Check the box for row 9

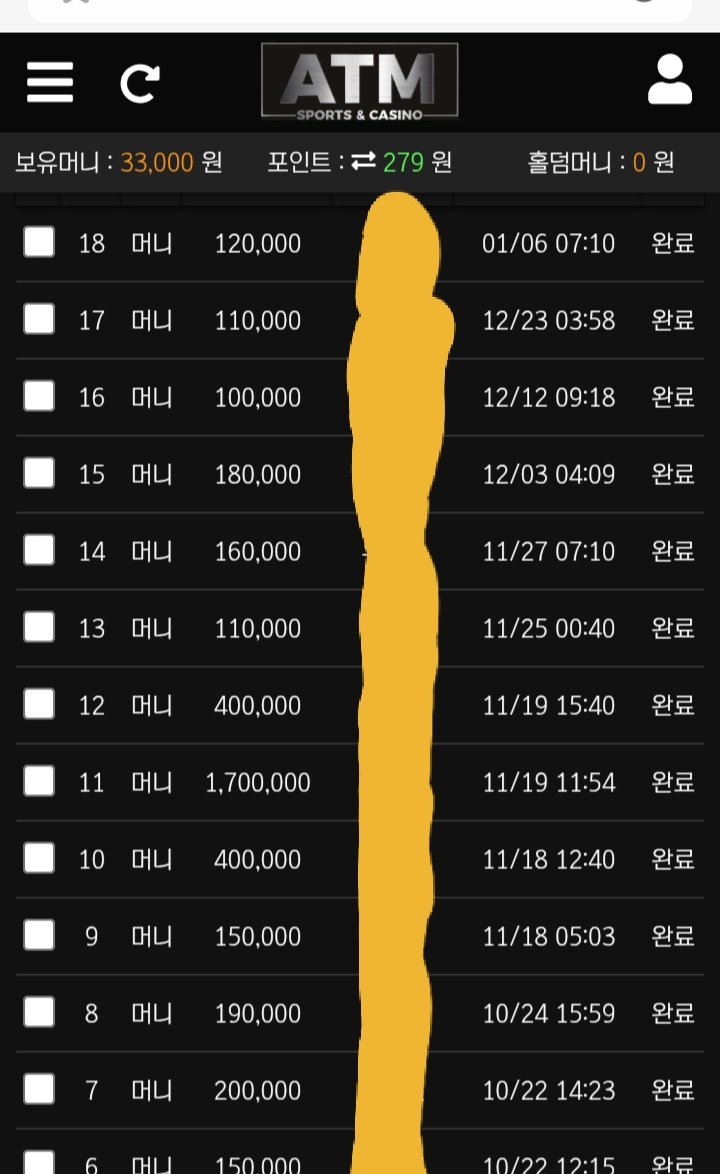click(39, 935)
